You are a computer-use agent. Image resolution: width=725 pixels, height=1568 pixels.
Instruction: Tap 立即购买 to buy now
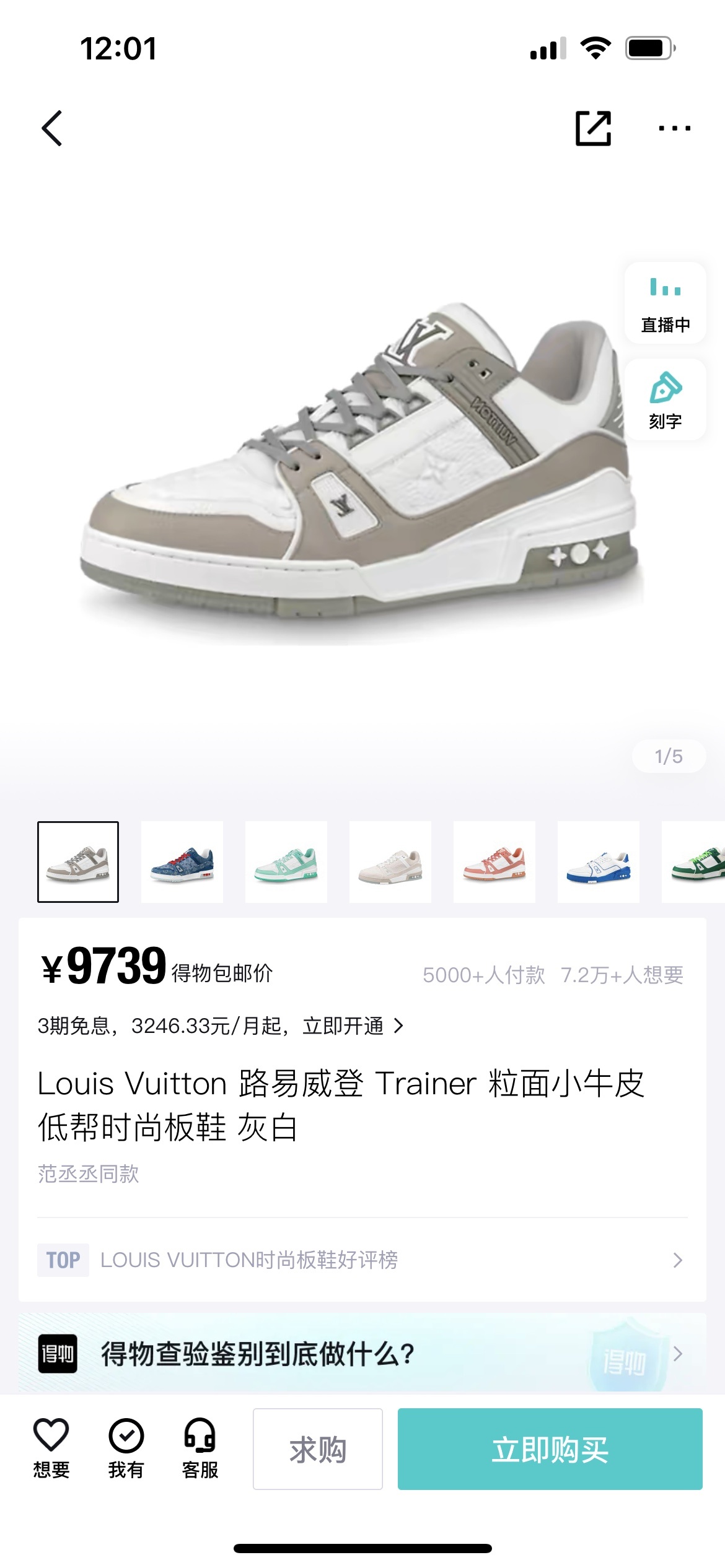550,1449
